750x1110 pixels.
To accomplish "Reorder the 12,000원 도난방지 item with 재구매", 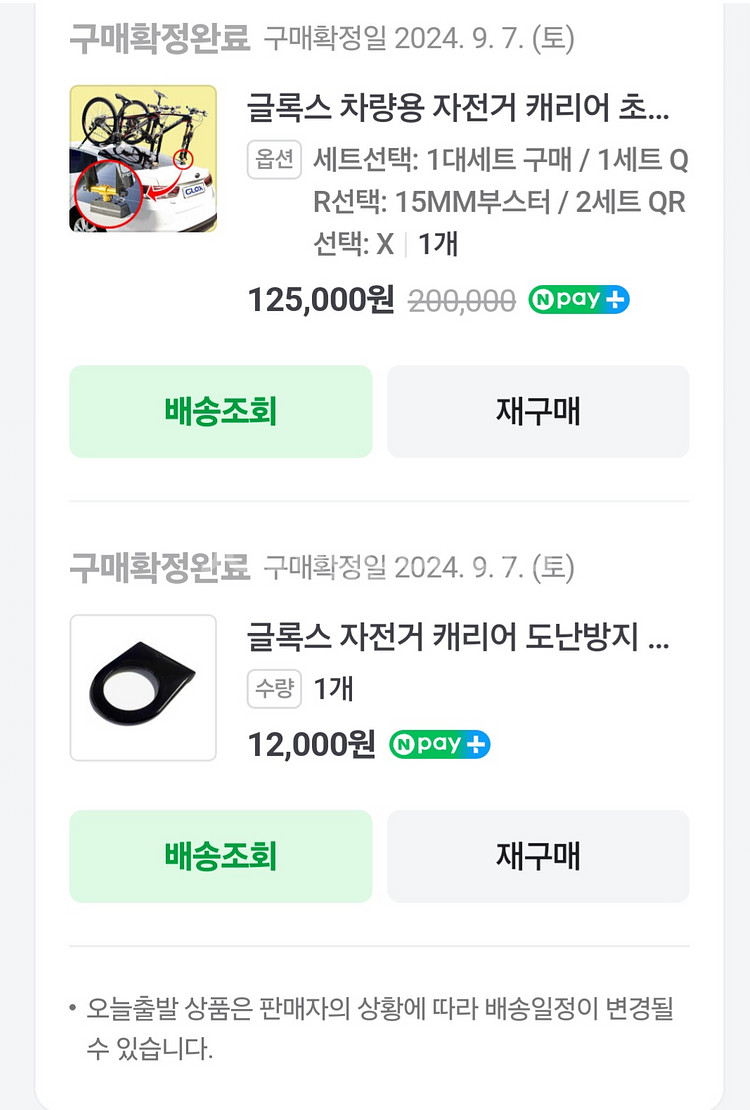I will (538, 856).
